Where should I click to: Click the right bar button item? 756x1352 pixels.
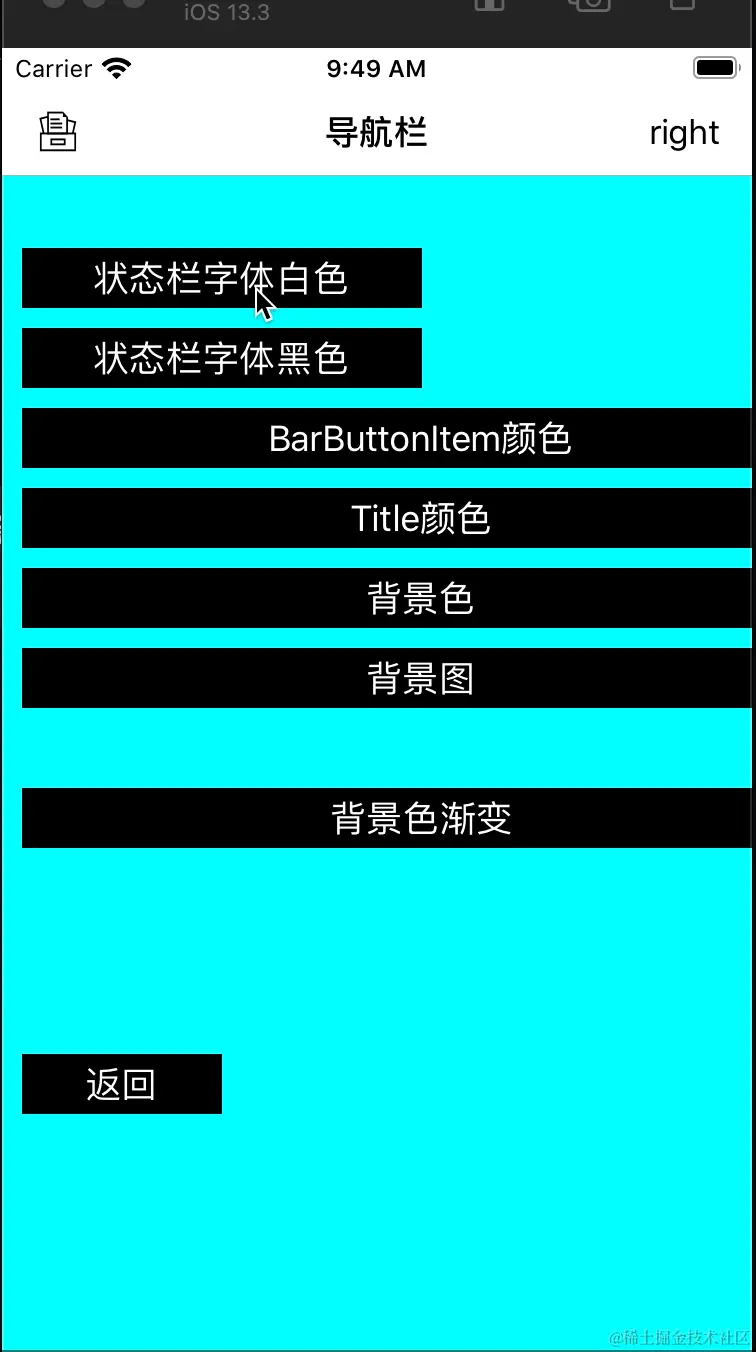tap(684, 131)
